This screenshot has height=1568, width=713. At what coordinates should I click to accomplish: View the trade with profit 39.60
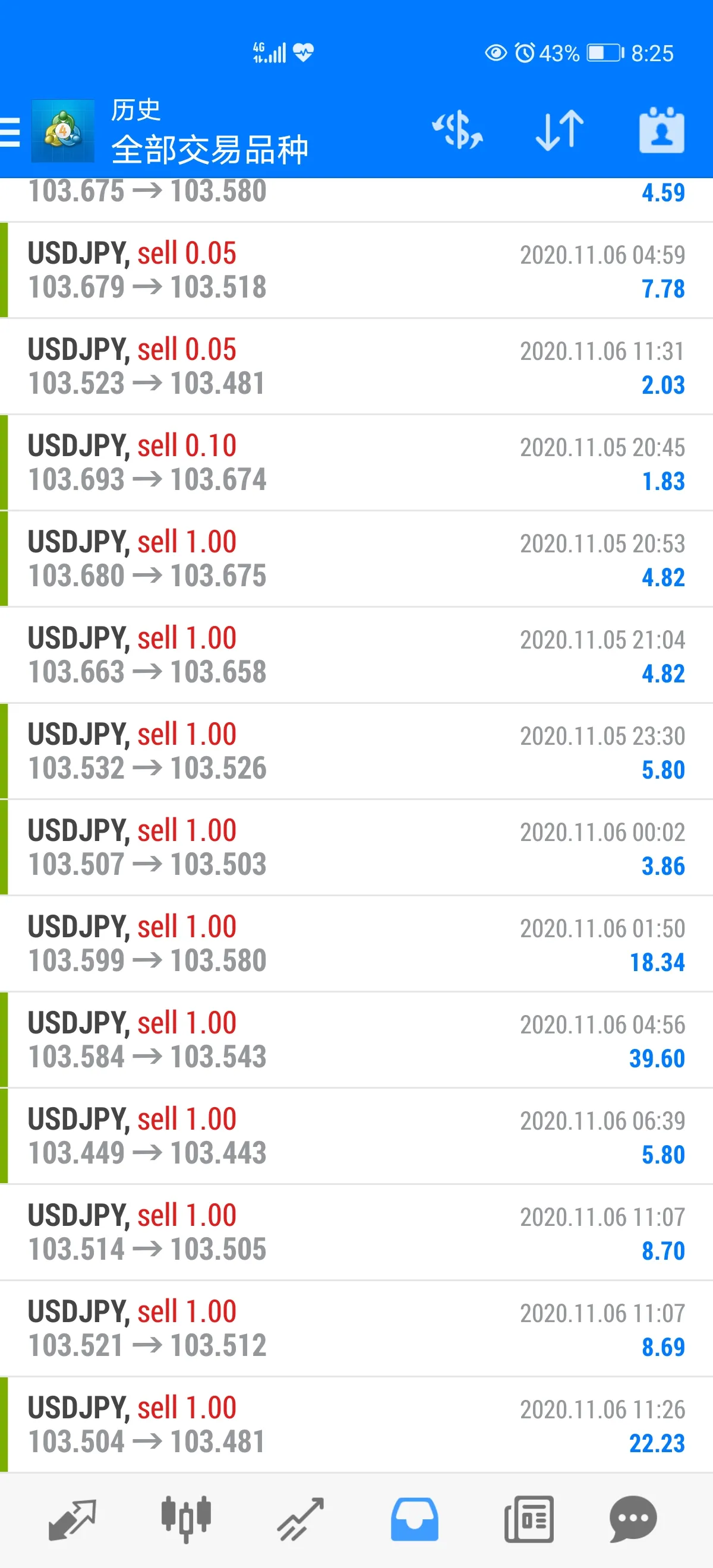point(356,1039)
